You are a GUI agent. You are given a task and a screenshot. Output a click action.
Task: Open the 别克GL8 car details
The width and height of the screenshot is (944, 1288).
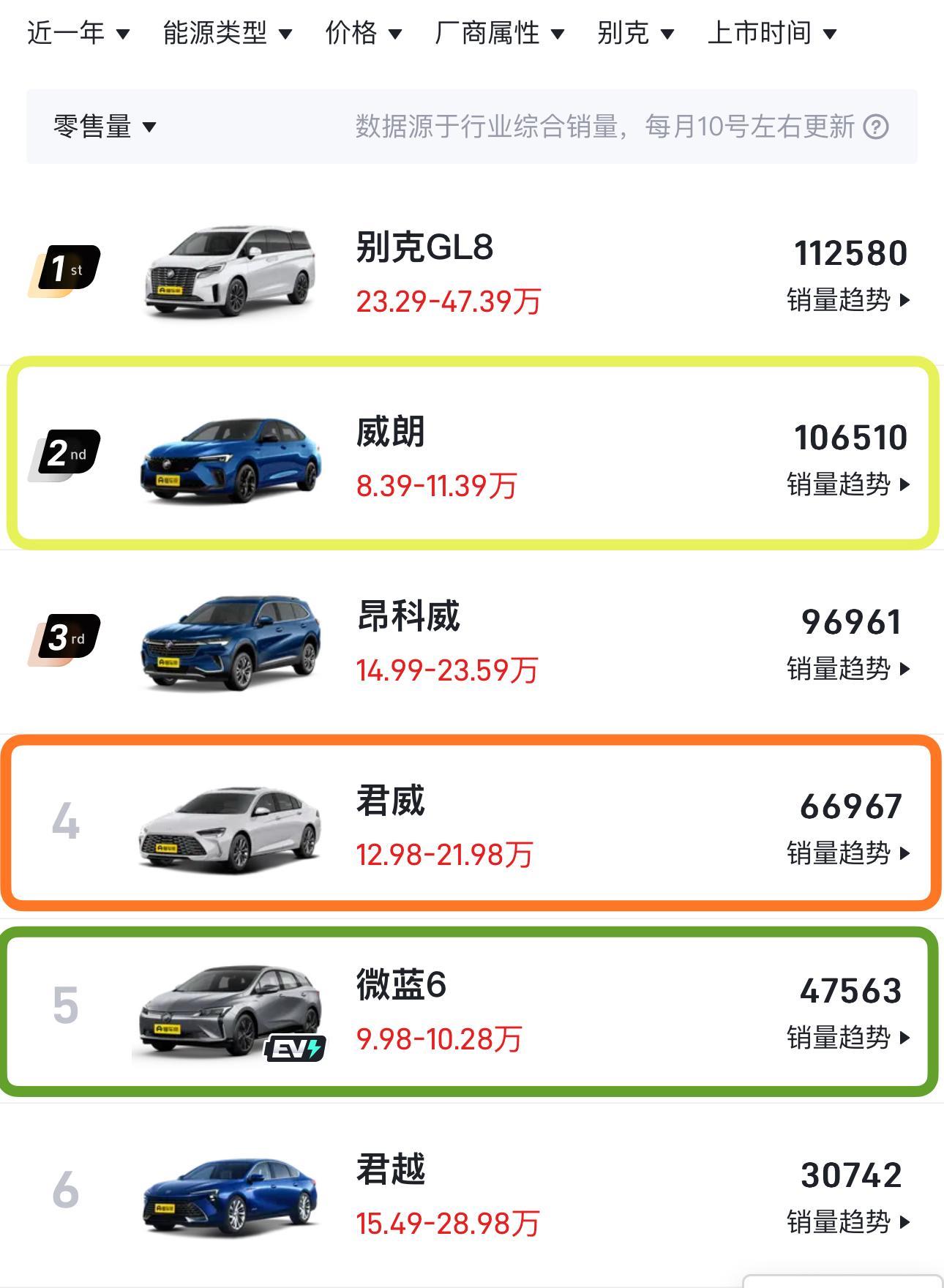(424, 247)
